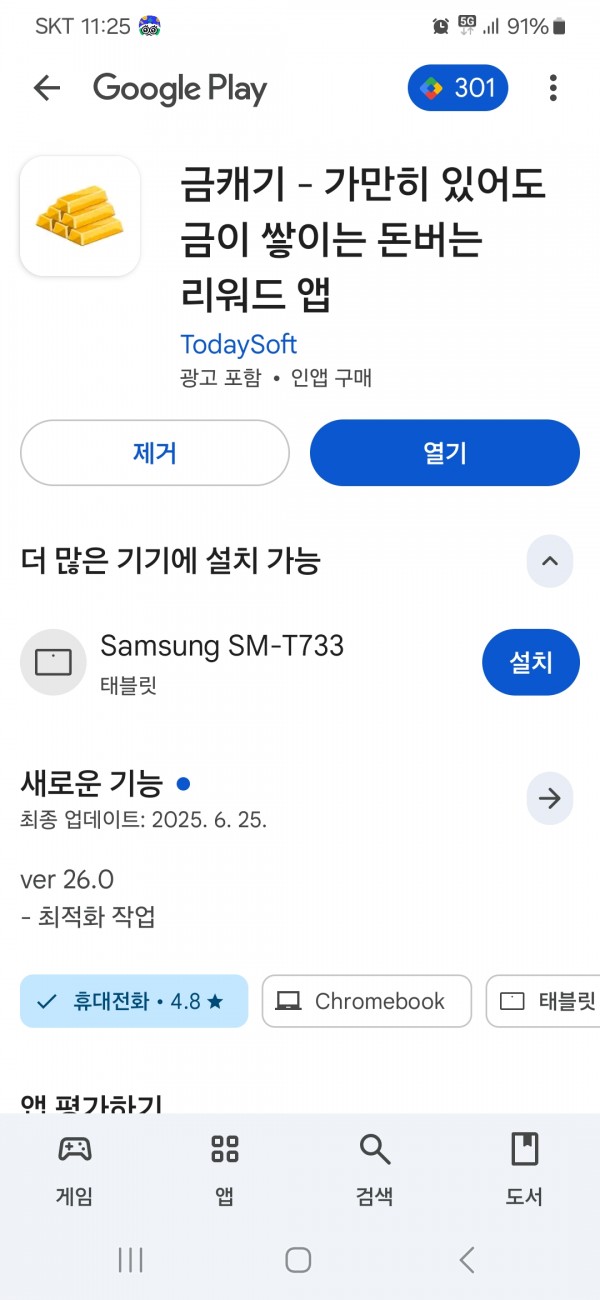Viewport: 600px width, 1300px height.
Task: Select the 휴대전화 4.8 chip
Action: tap(134, 1001)
